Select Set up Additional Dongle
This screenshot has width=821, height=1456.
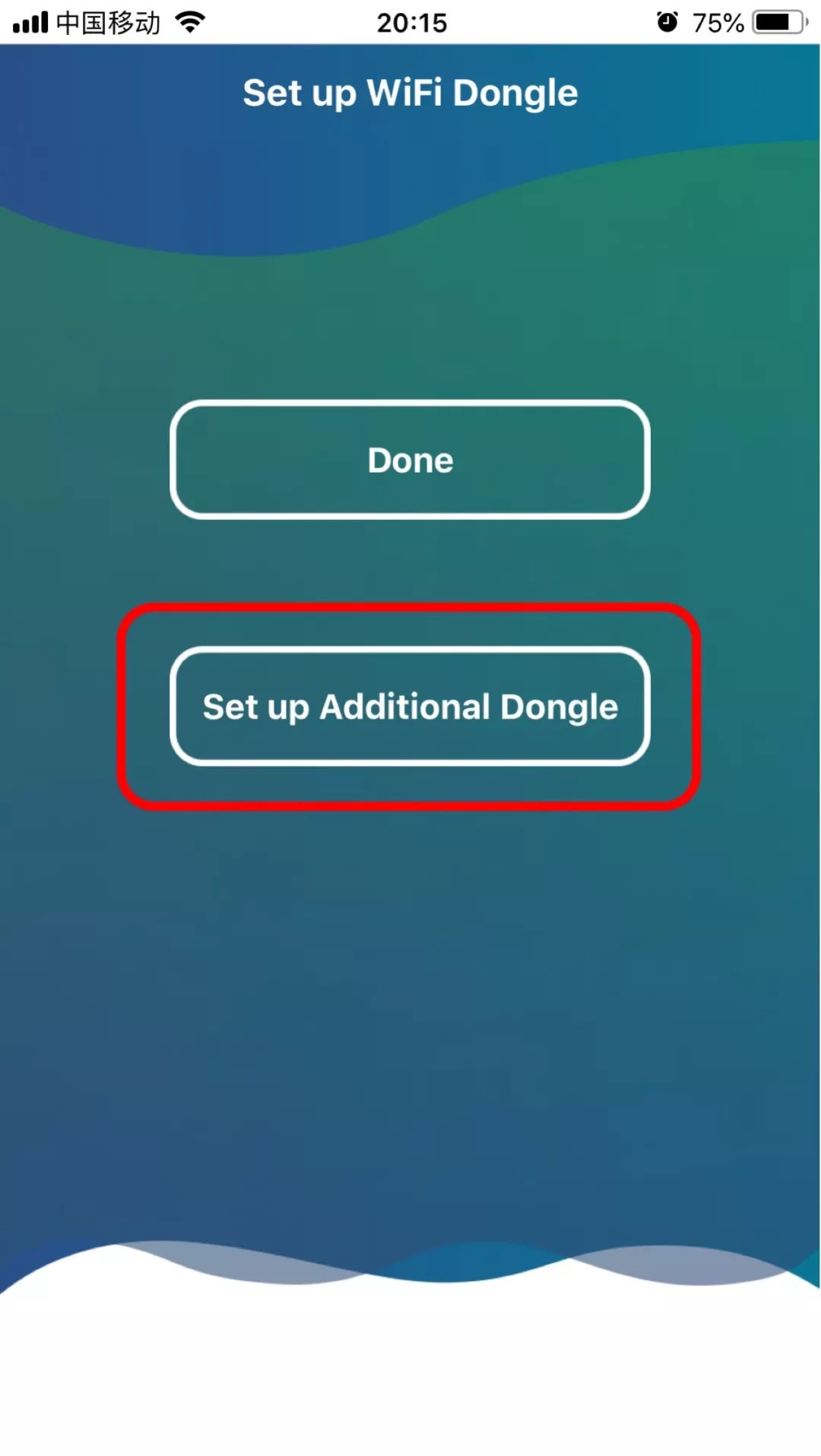point(410,706)
